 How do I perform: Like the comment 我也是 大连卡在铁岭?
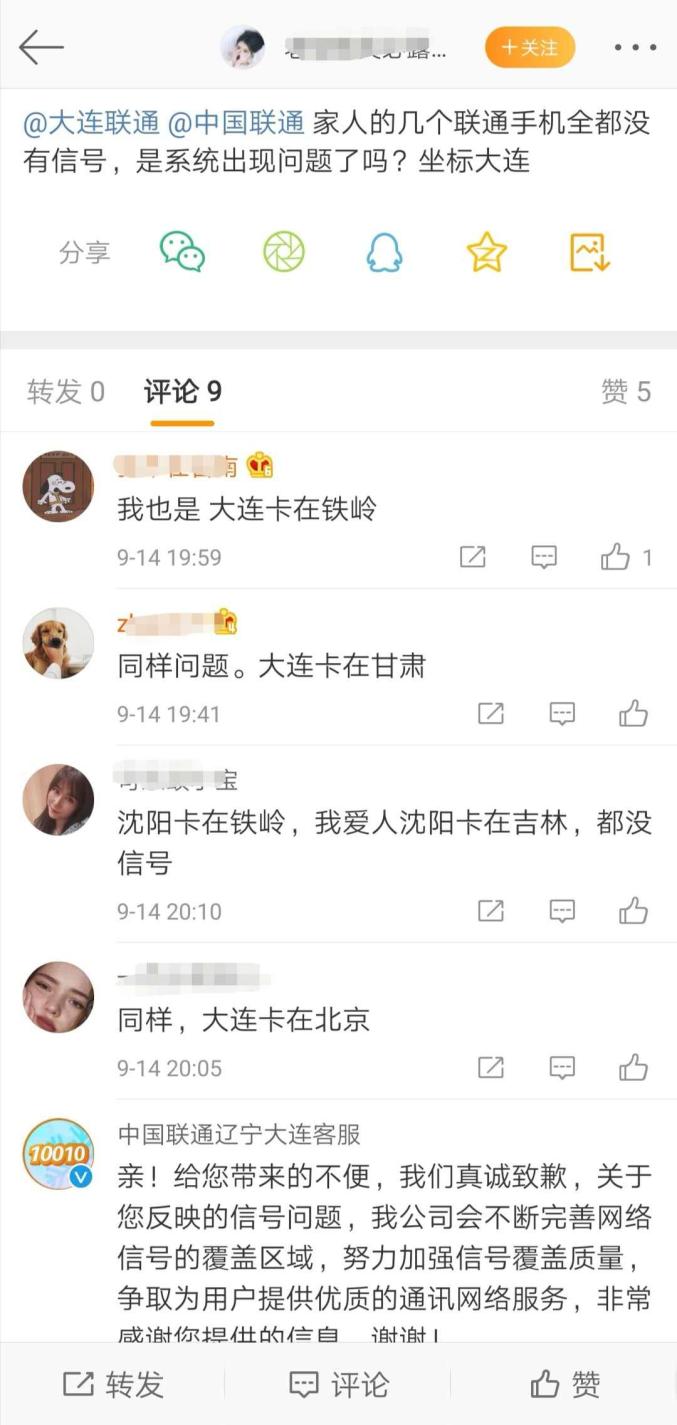coord(616,557)
